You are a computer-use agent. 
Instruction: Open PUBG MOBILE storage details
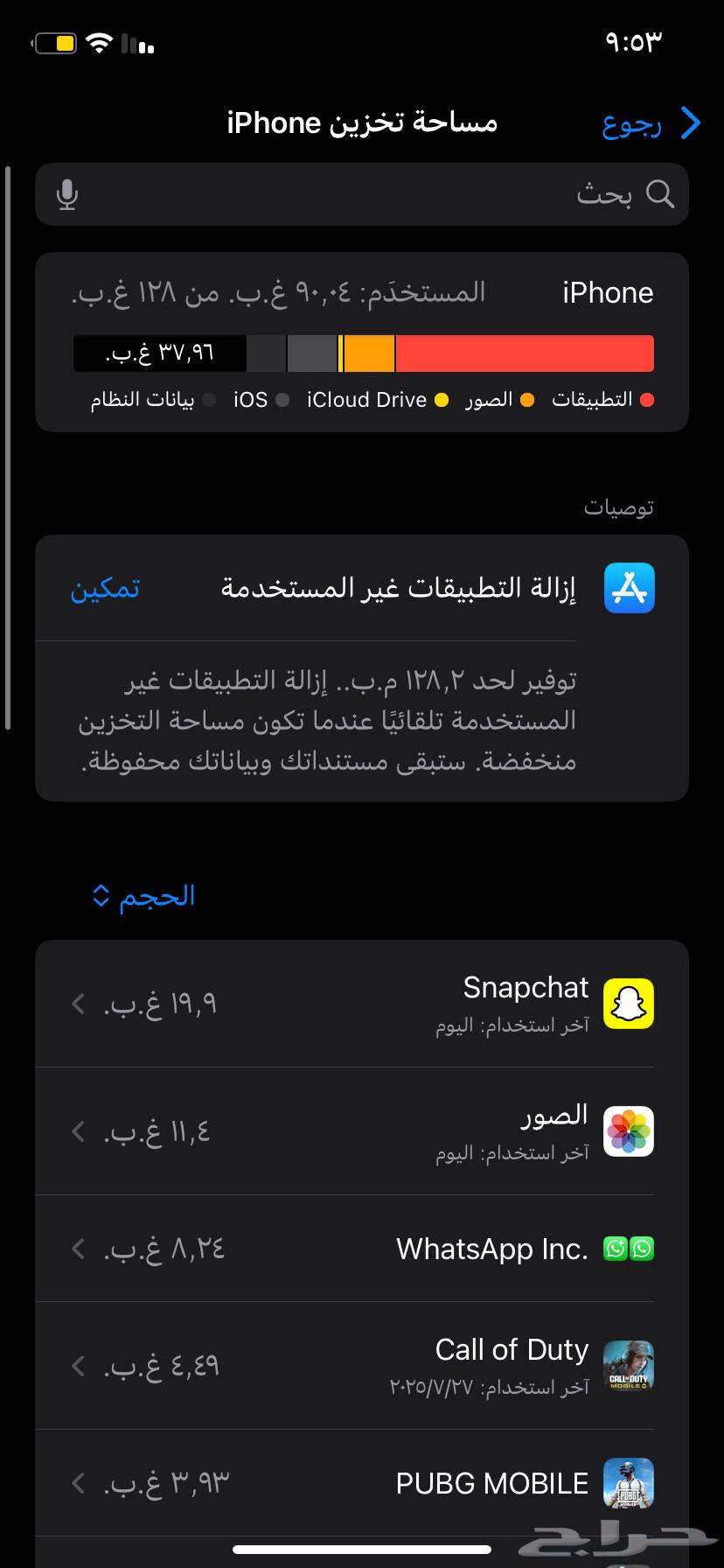point(362,1483)
